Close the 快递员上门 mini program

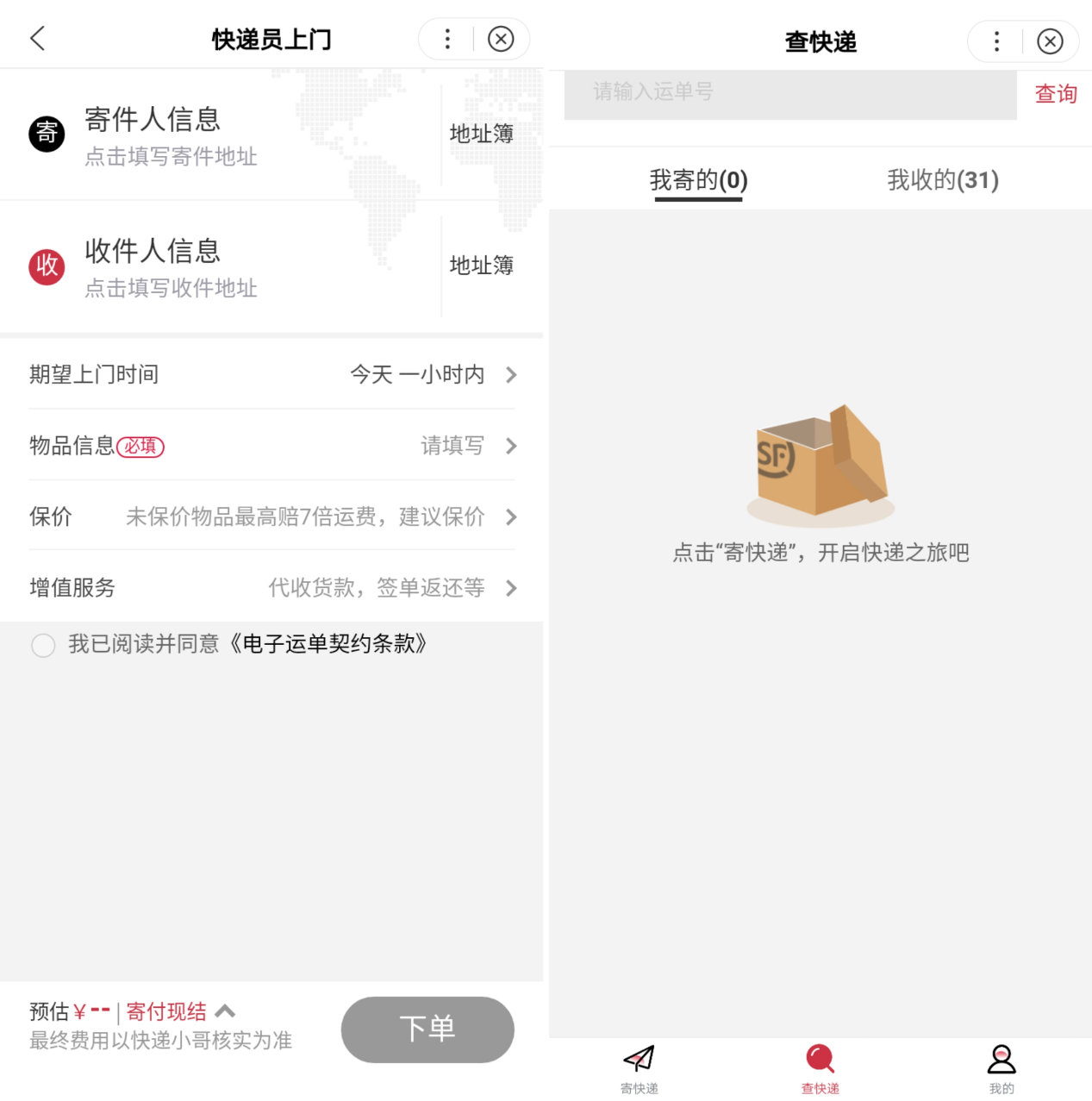(x=501, y=39)
